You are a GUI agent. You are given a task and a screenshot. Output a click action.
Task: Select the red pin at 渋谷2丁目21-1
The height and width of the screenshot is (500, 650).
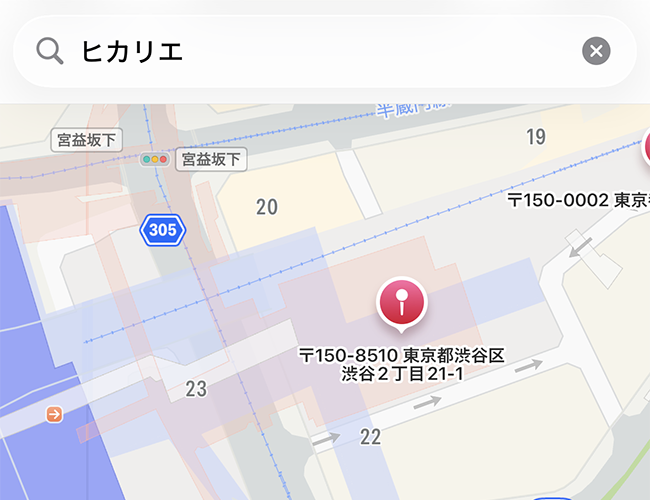tap(401, 301)
